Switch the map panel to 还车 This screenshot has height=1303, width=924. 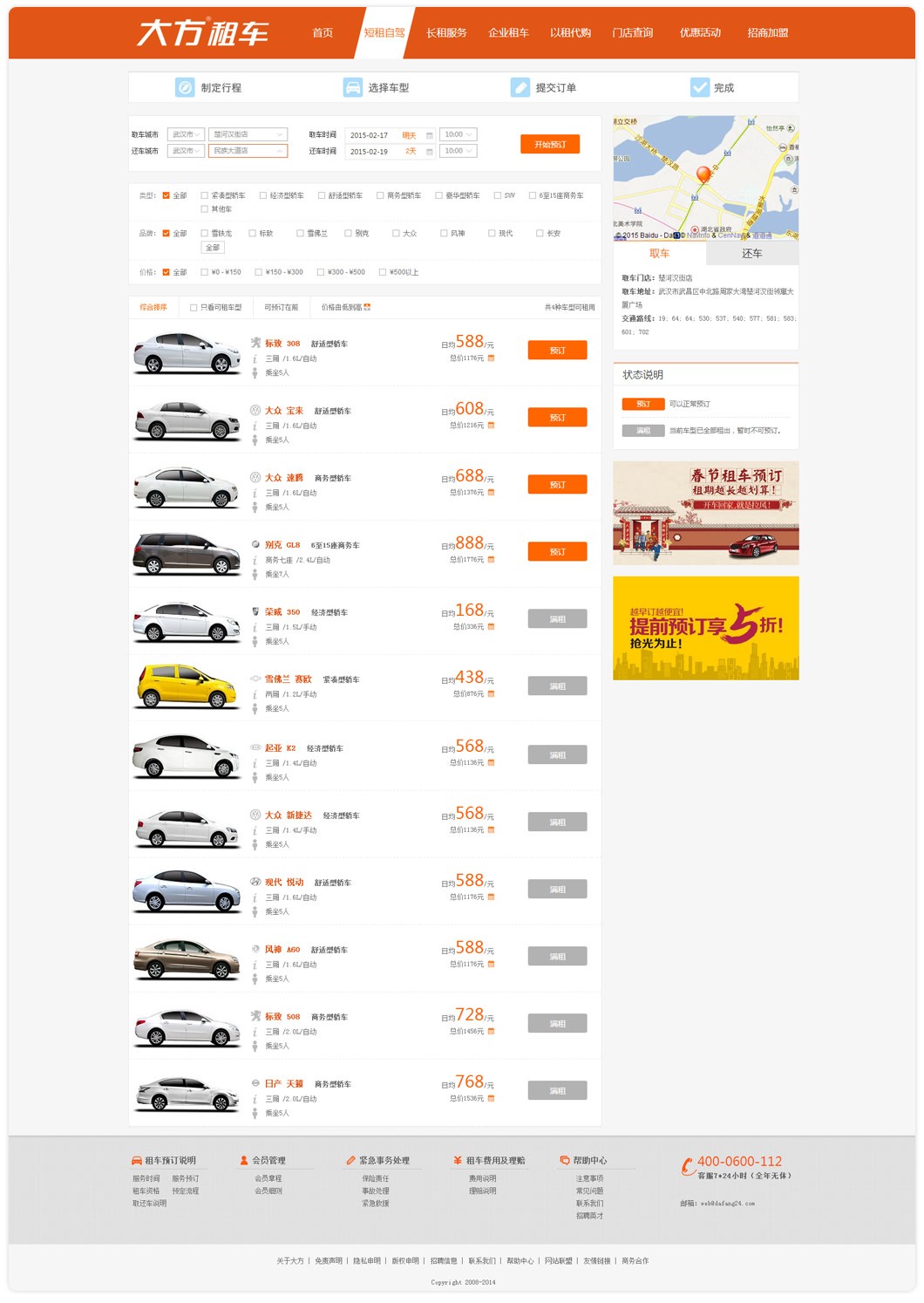point(751,254)
